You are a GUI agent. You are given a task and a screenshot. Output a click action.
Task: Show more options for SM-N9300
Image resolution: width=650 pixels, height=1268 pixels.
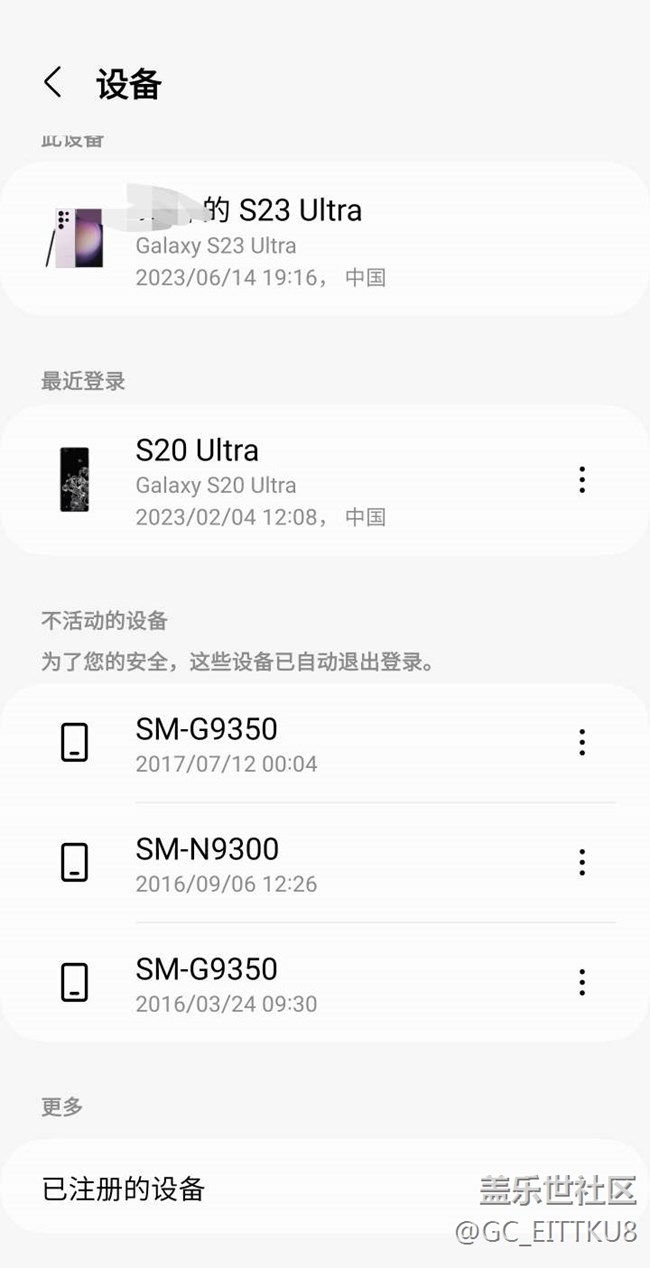pyautogui.click(x=582, y=863)
